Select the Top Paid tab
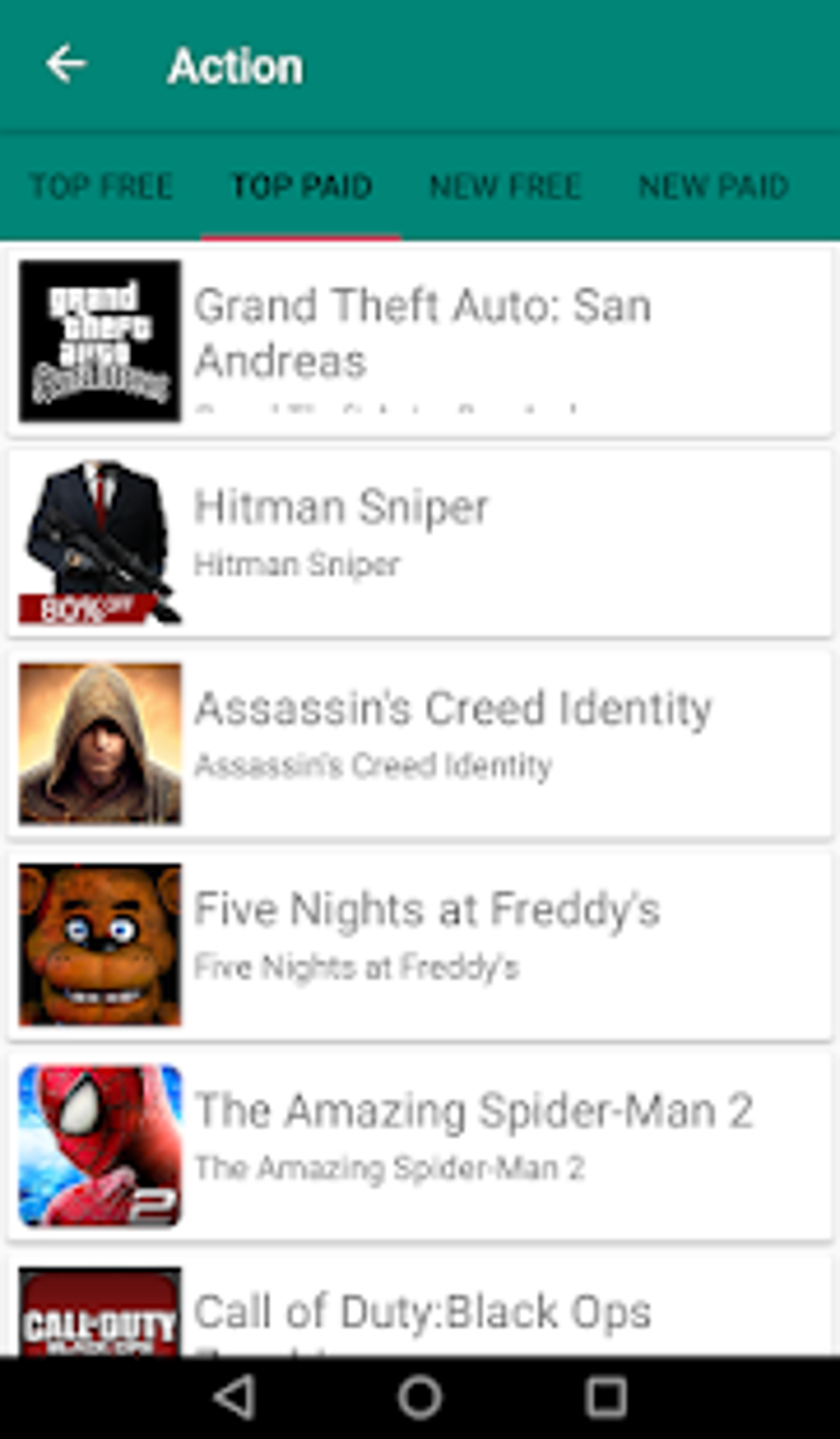The height and width of the screenshot is (1439, 840). pyautogui.click(x=301, y=187)
